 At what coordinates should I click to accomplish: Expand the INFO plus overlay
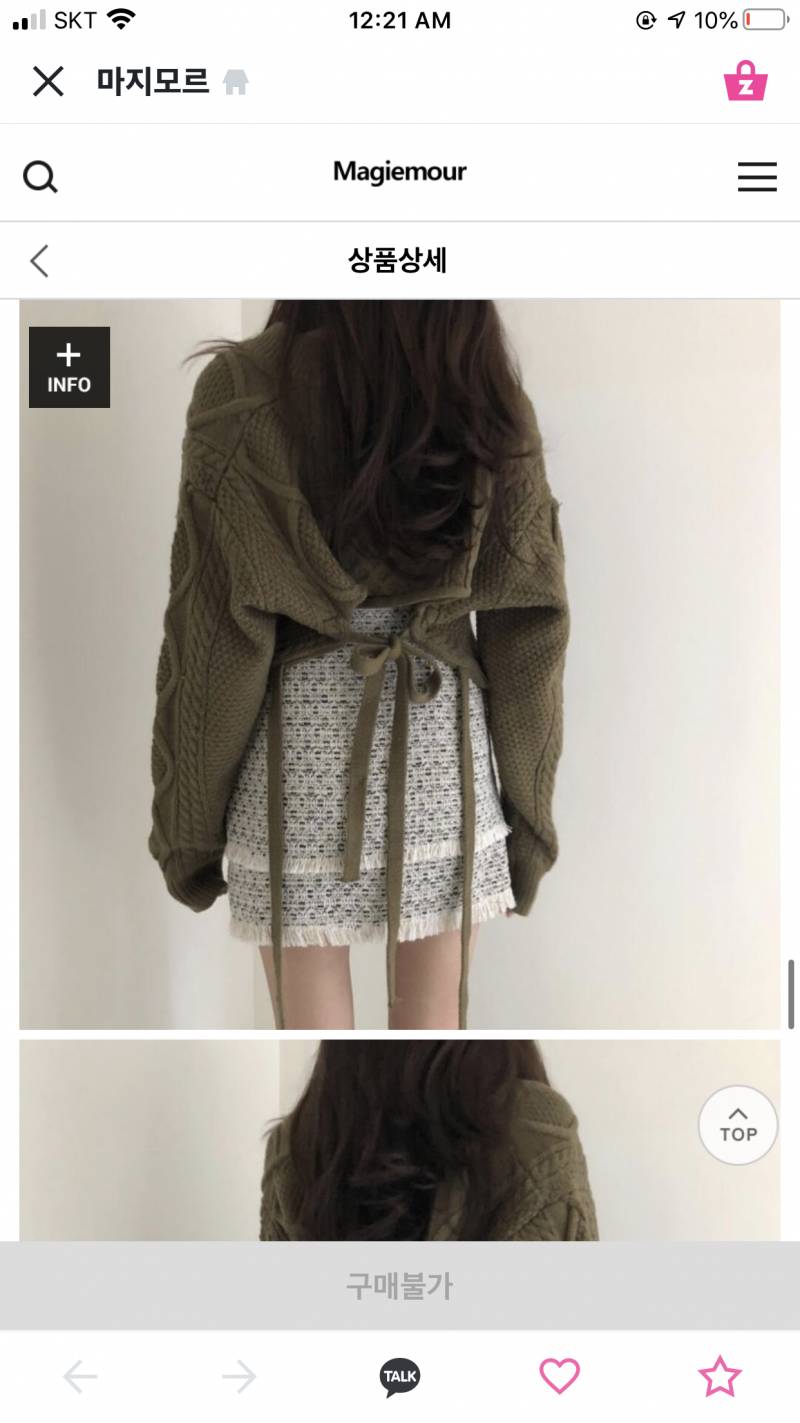(x=69, y=367)
